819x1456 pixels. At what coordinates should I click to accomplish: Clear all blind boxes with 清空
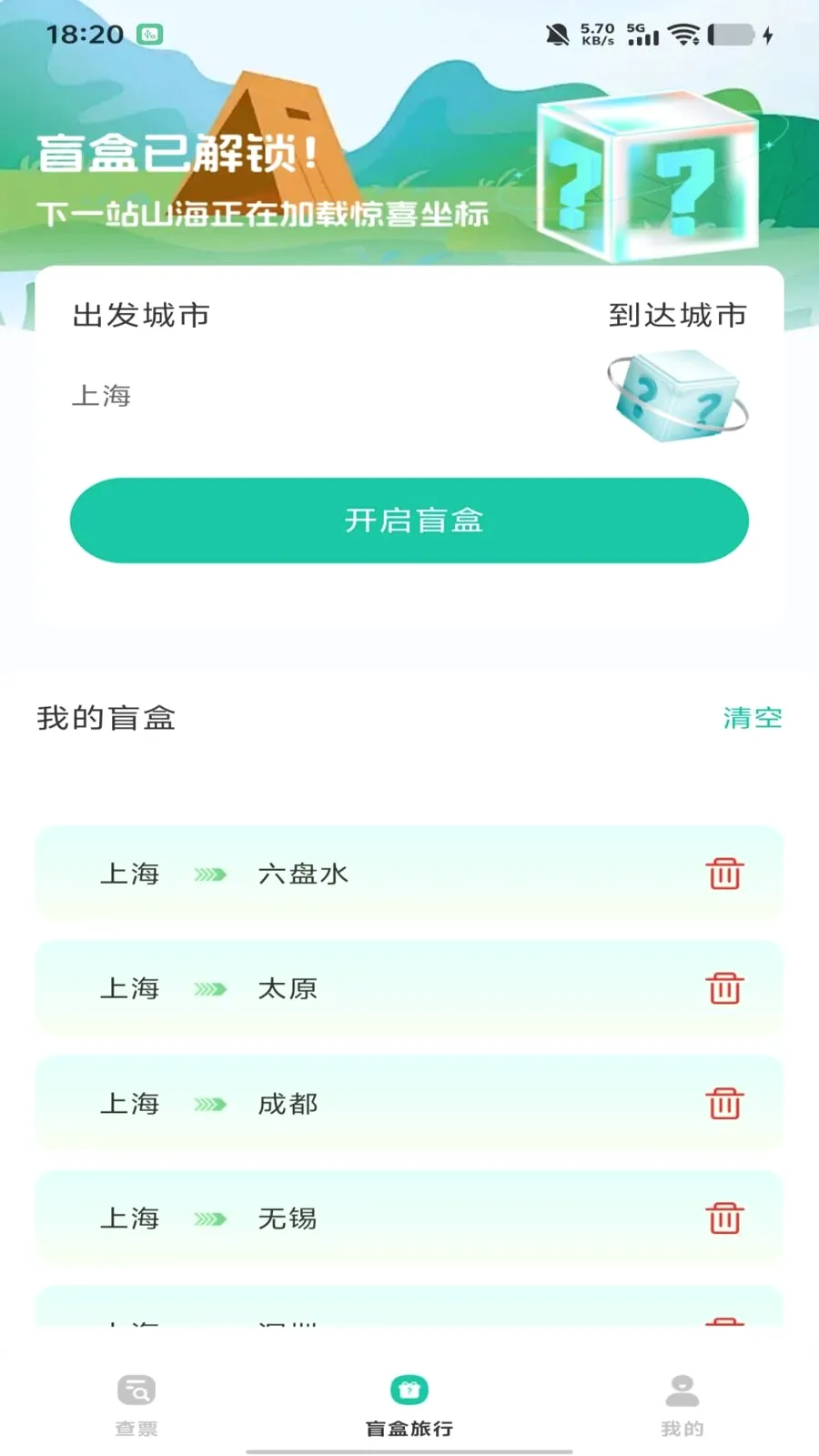(753, 718)
